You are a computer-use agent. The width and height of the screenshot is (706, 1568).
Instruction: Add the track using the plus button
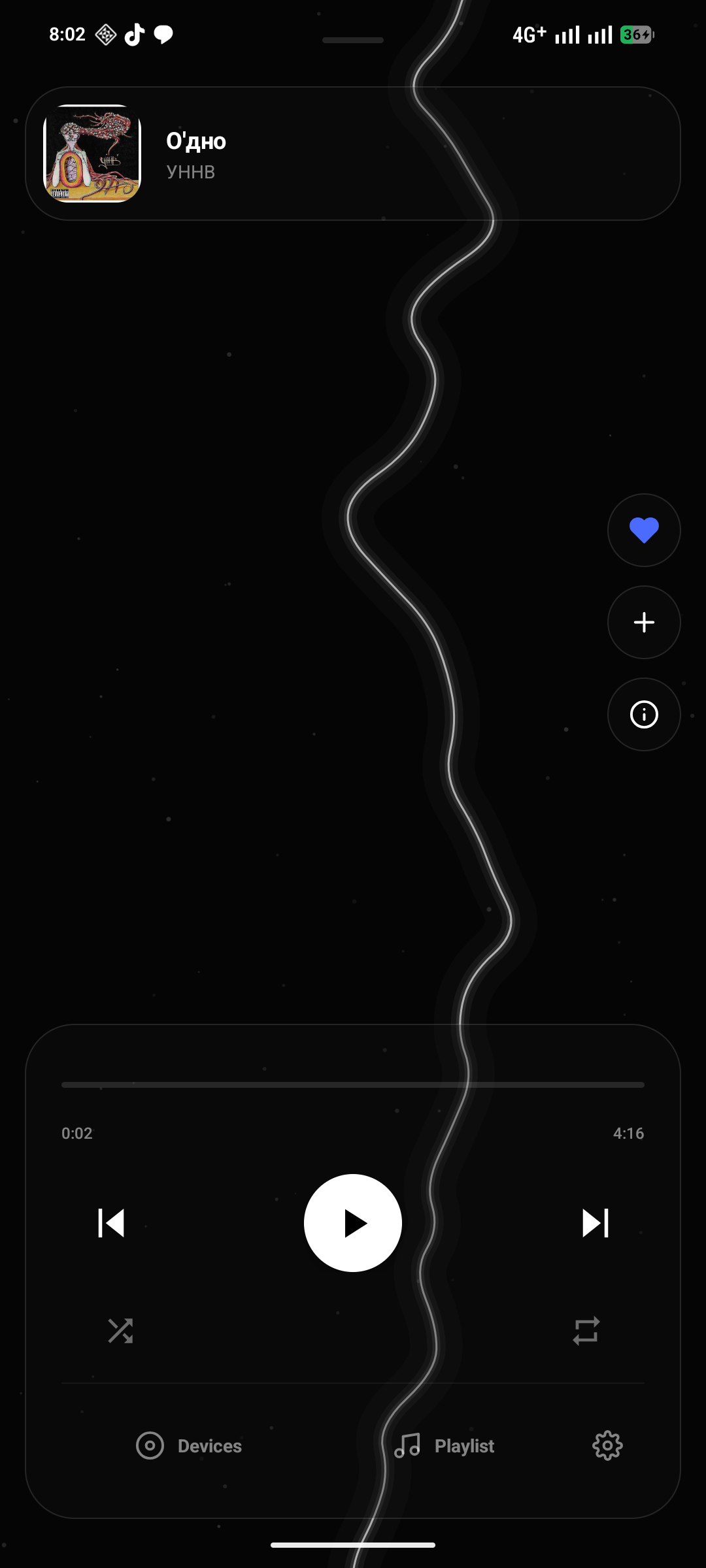644,622
